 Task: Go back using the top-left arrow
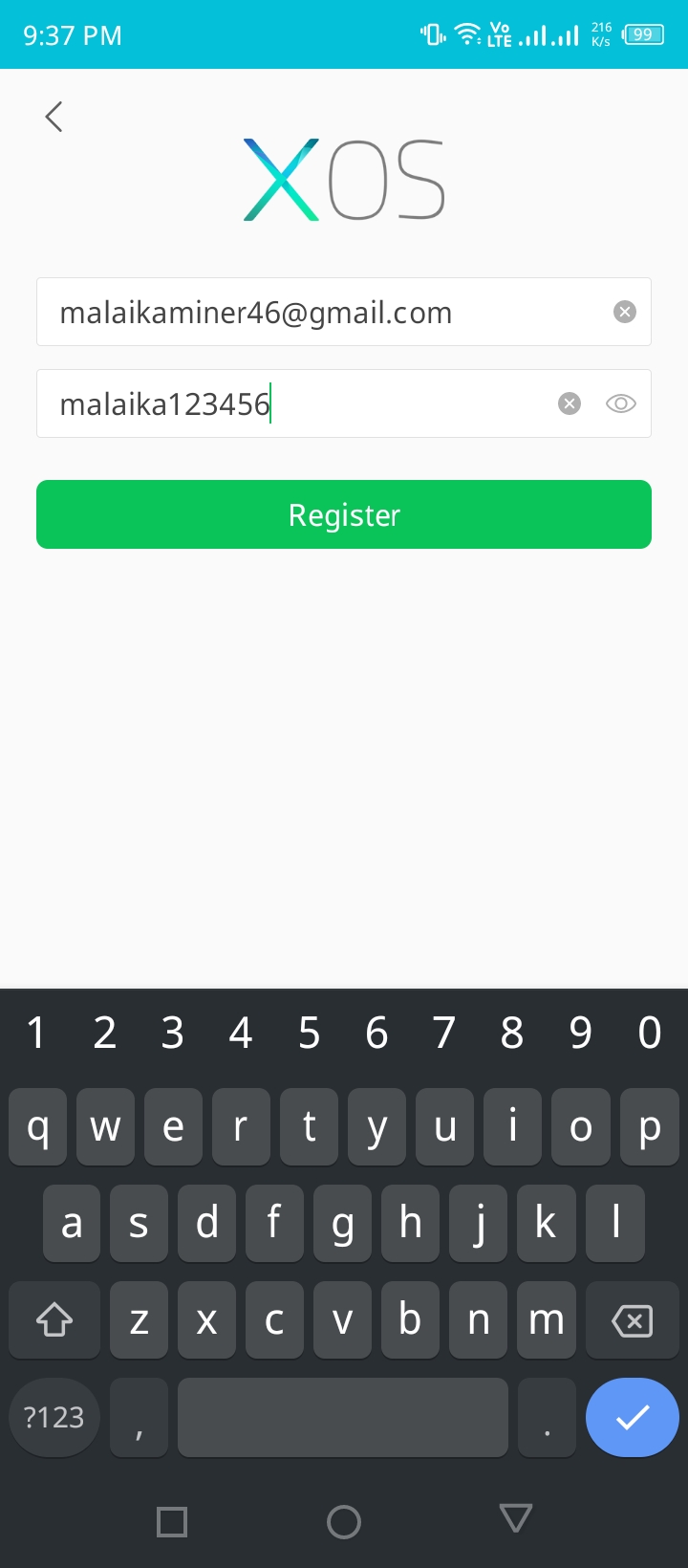54,117
